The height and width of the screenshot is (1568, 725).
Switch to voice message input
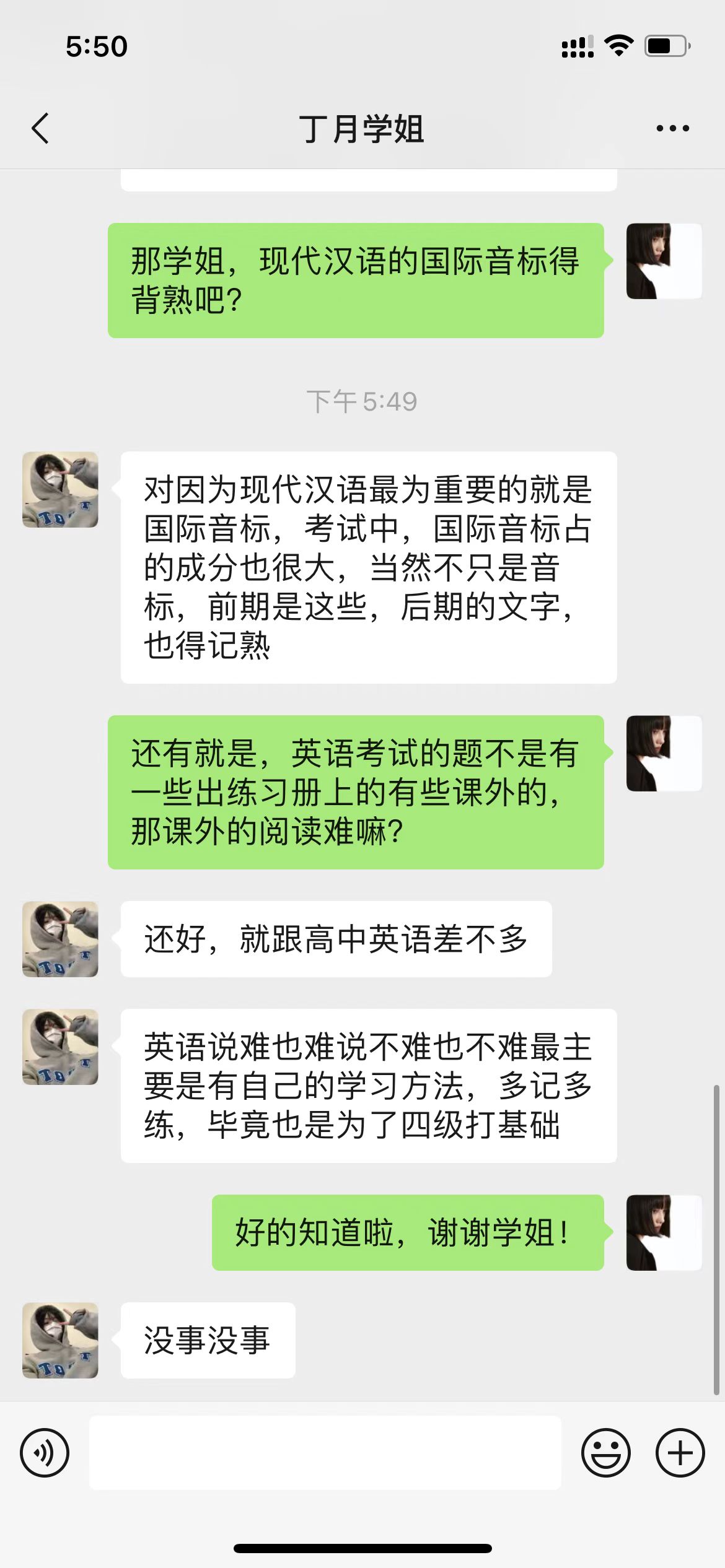tap(45, 1453)
